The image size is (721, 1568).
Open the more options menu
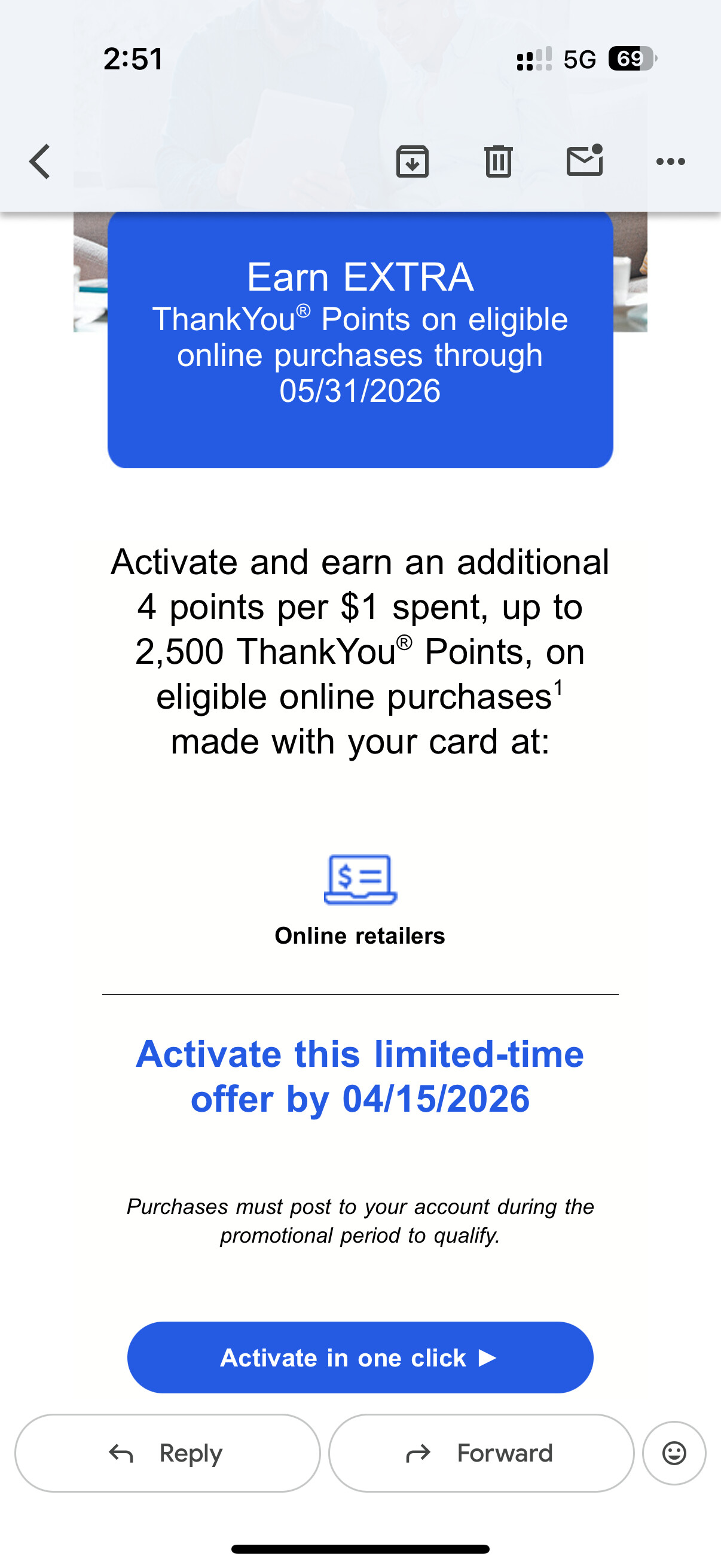(671, 162)
